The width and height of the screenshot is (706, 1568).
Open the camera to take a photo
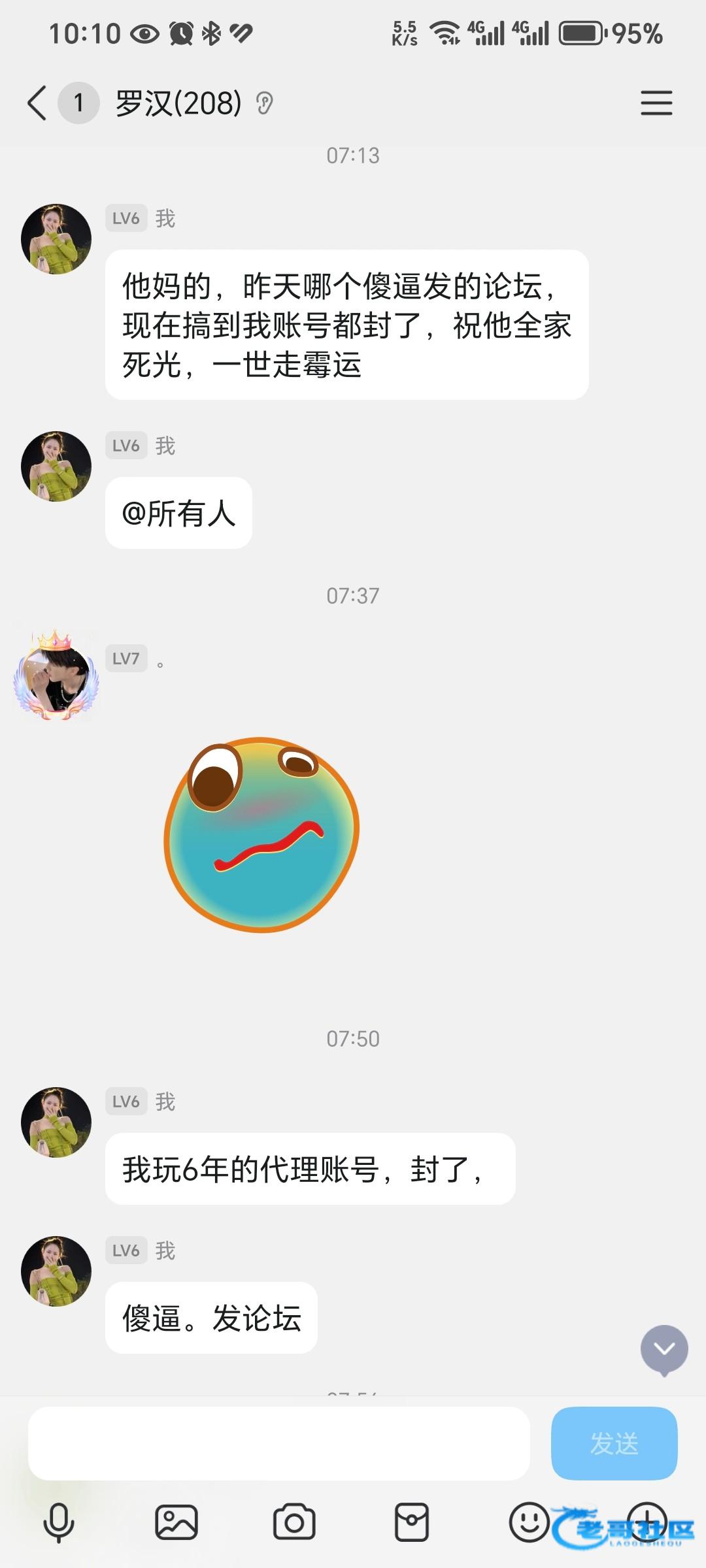point(294,1523)
